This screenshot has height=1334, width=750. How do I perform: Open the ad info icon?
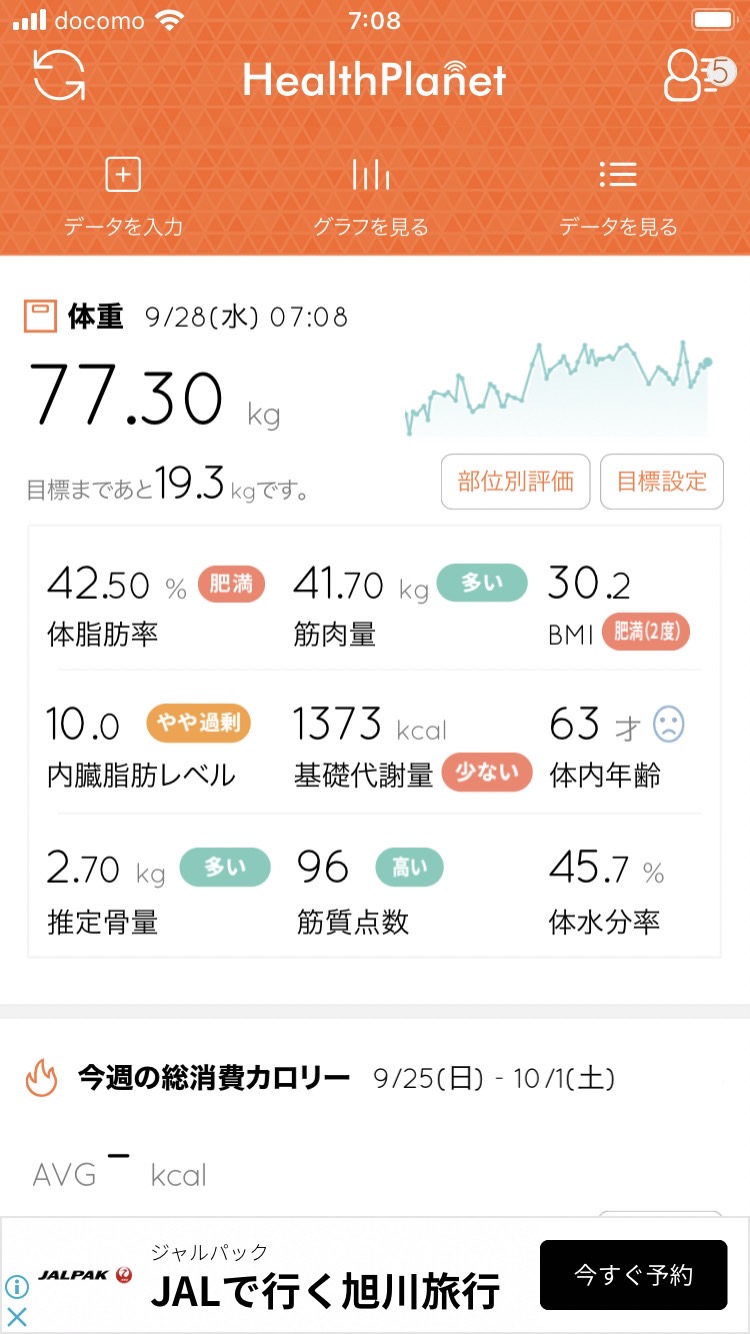click(17, 1287)
